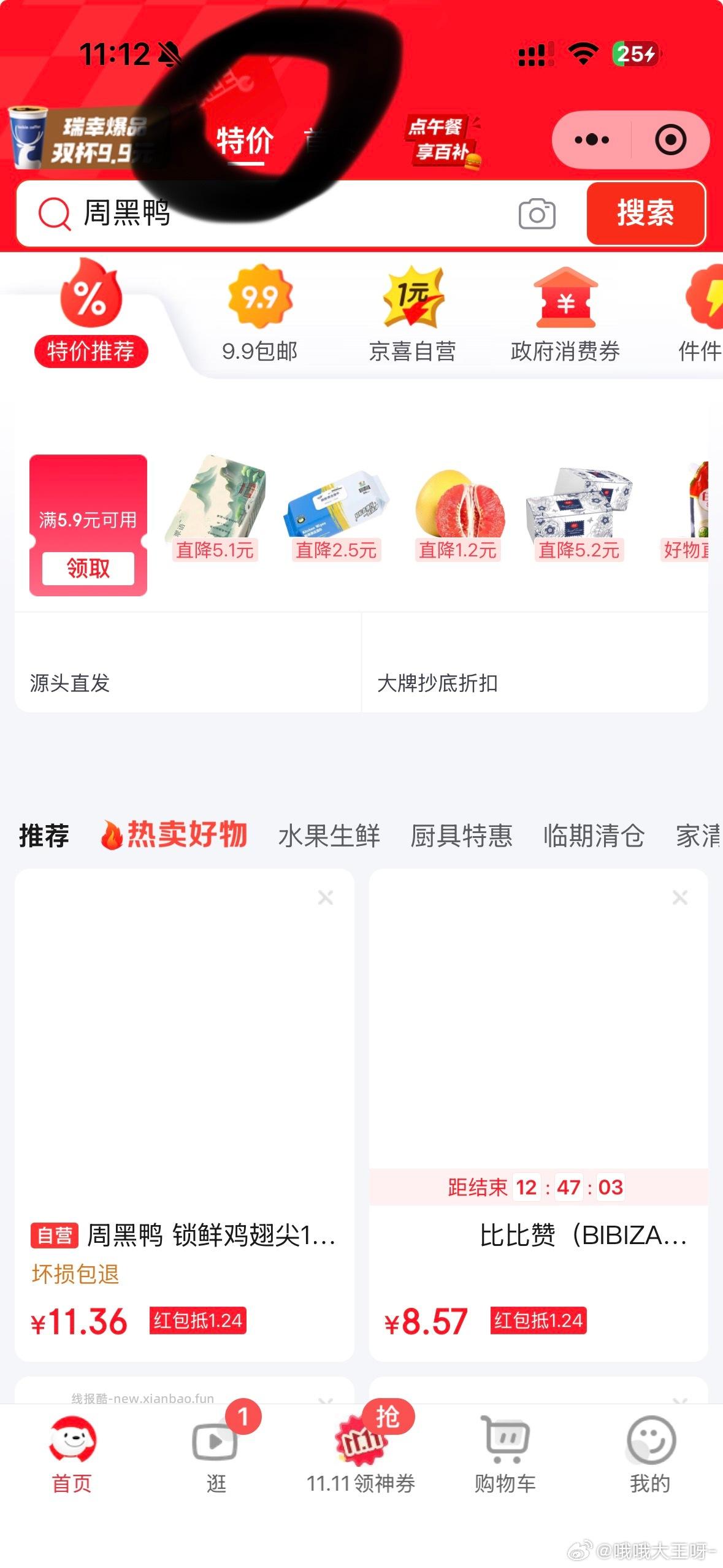
Task: Tap 领取 to claim the 5.9元 coupon
Action: pyautogui.click(x=87, y=569)
